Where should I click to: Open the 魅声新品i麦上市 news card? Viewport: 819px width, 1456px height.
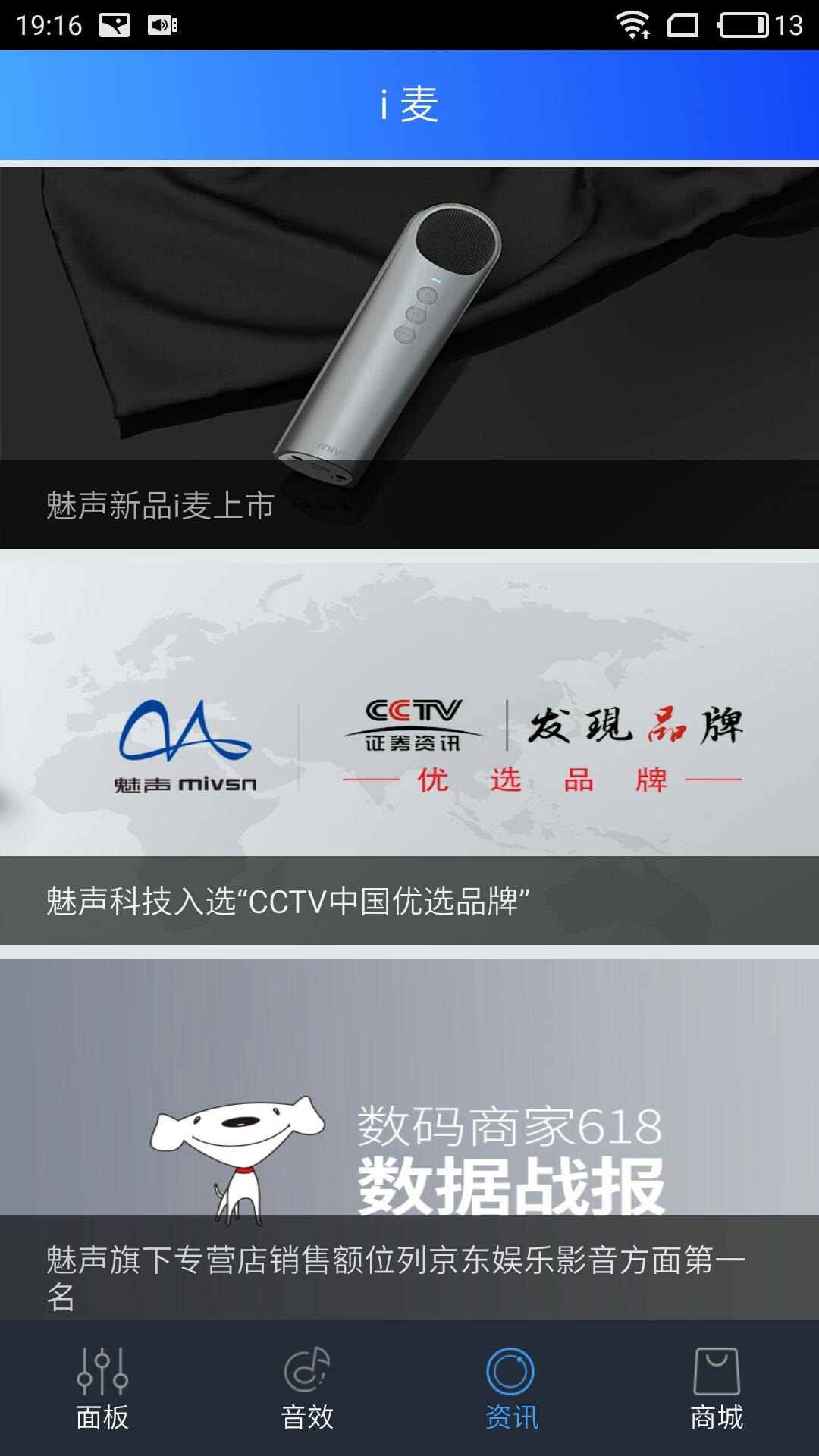click(409, 356)
